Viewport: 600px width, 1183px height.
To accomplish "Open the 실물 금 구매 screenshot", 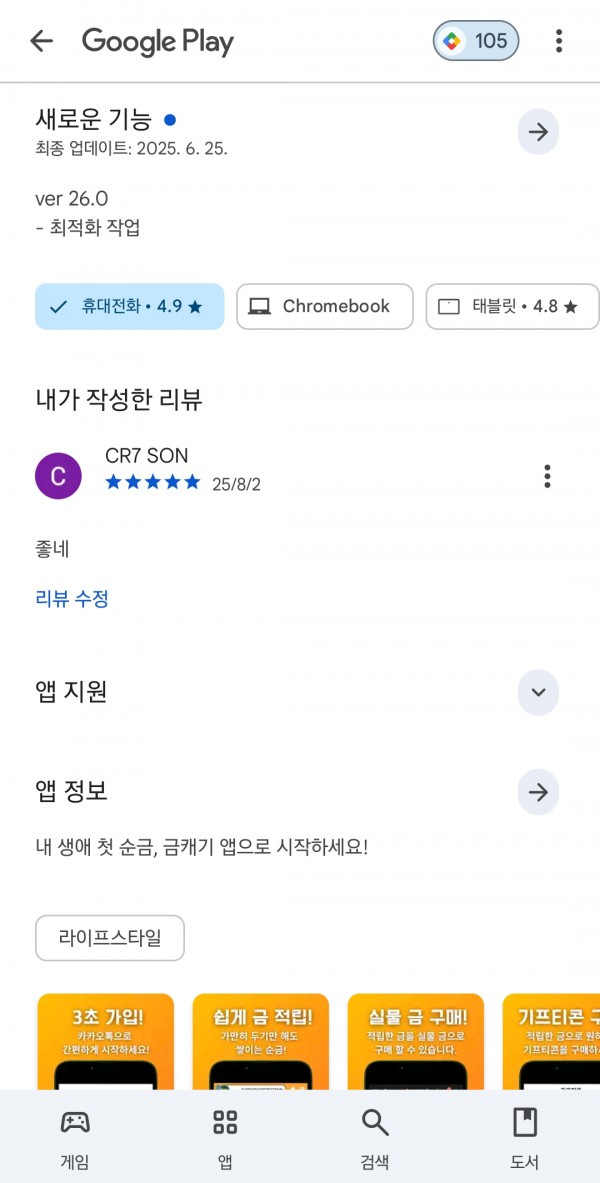I will tap(416, 1041).
